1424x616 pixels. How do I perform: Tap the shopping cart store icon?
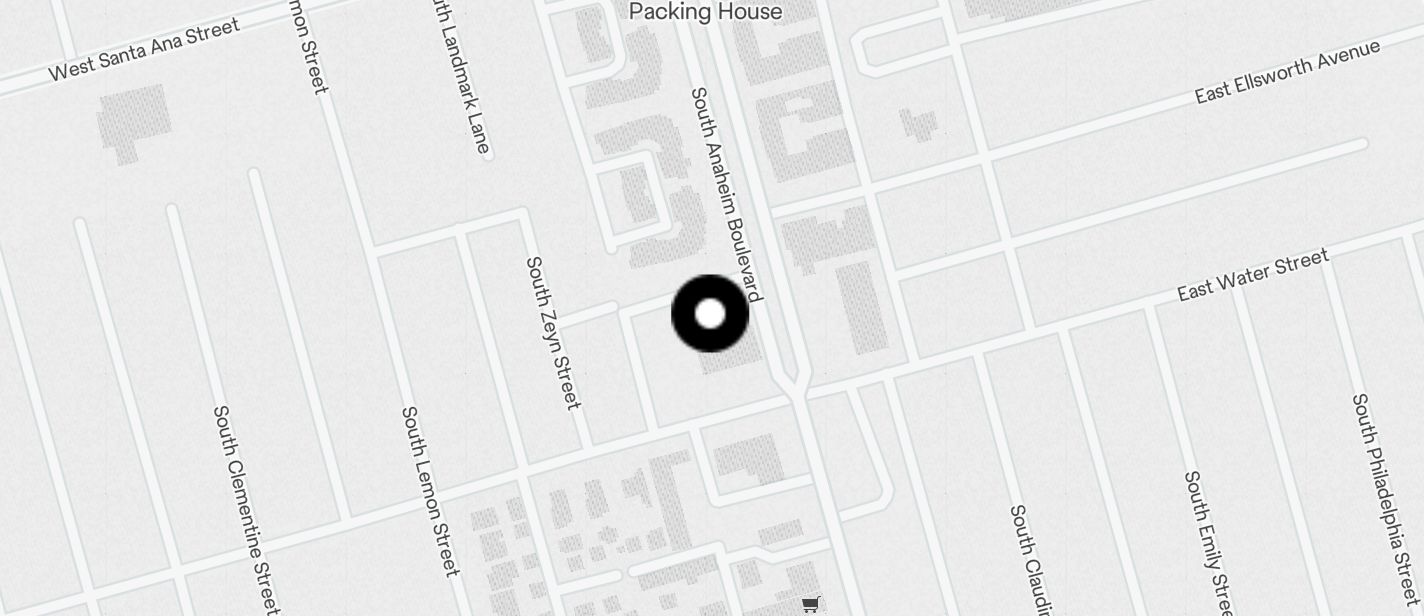(810, 604)
